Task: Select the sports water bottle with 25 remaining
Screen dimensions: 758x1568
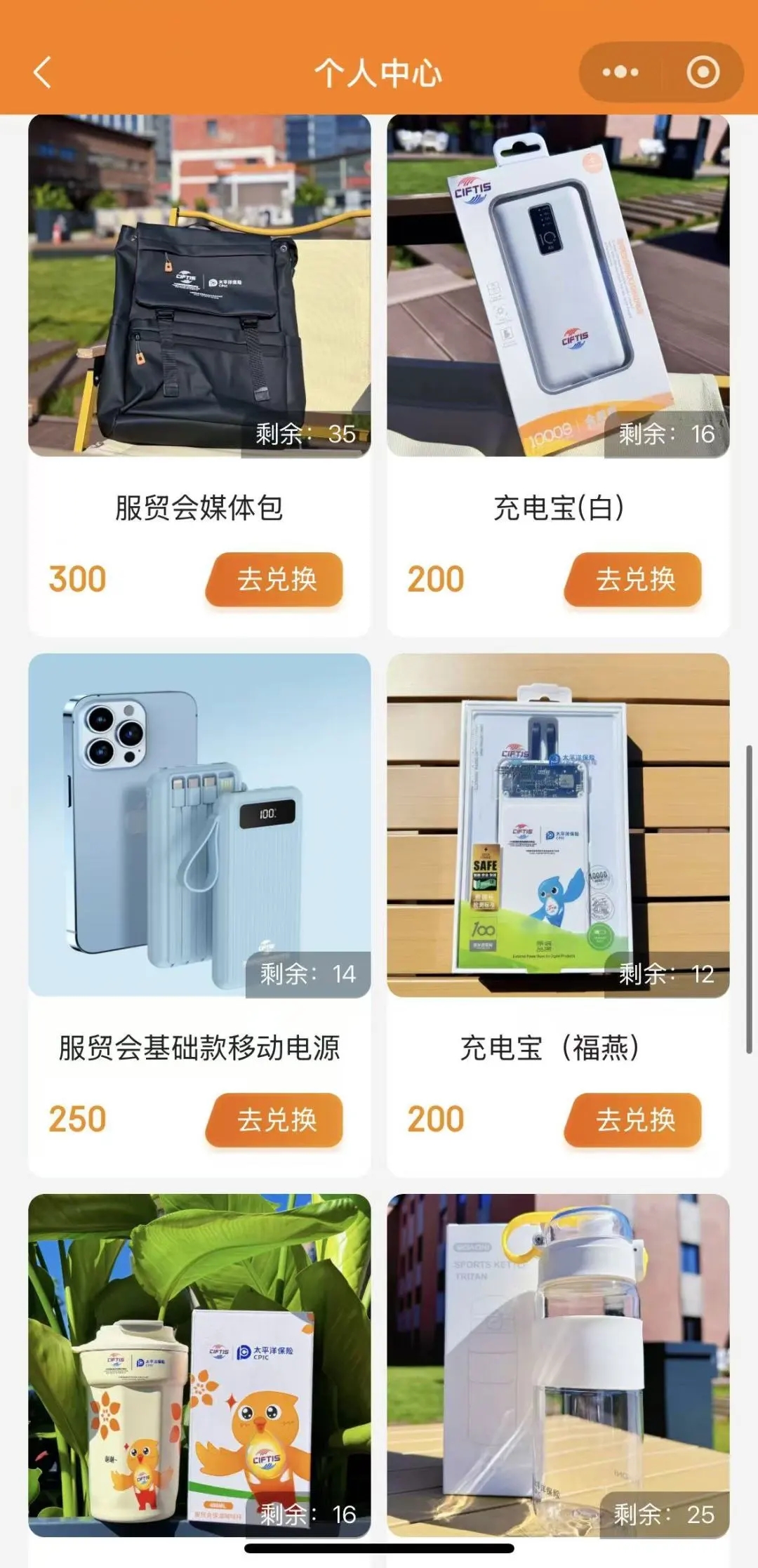Action: [x=558, y=1364]
